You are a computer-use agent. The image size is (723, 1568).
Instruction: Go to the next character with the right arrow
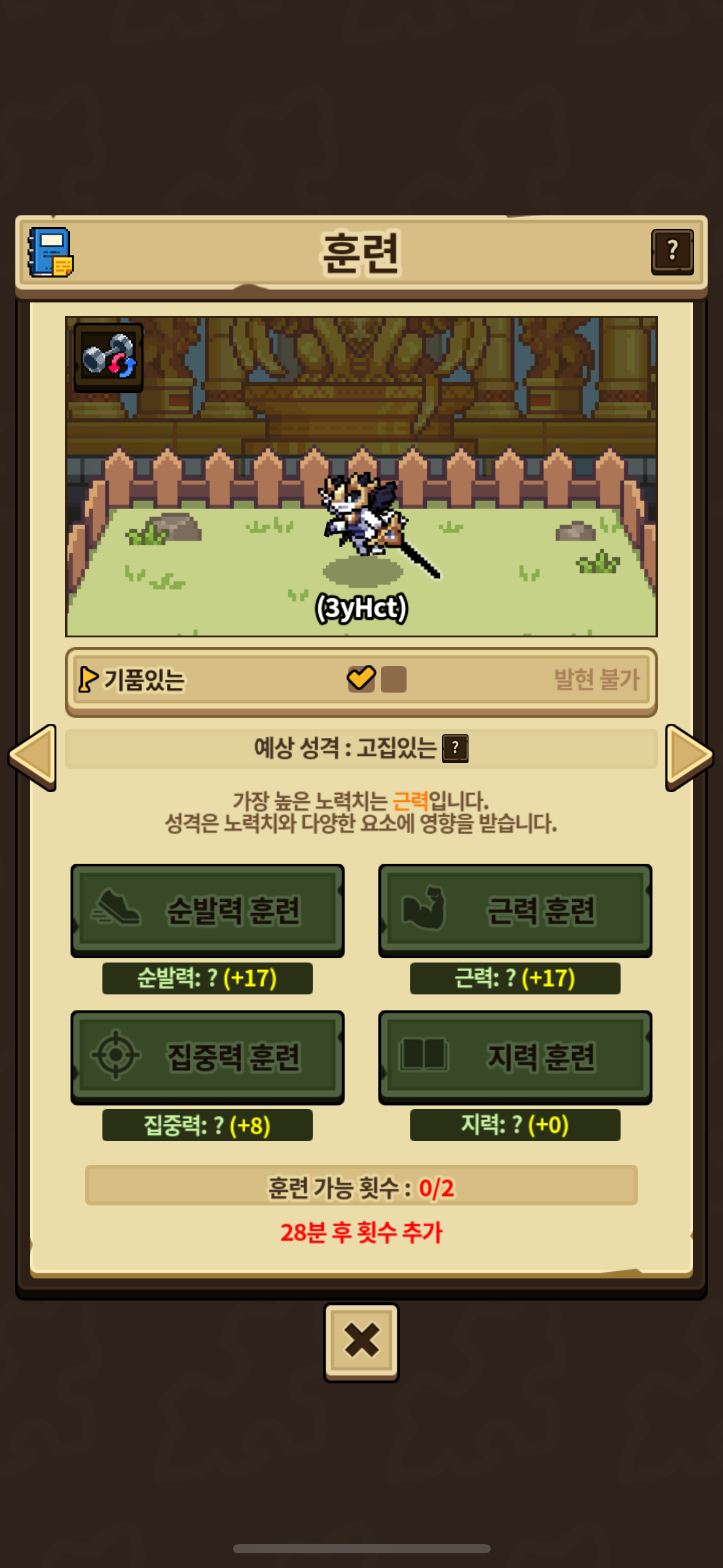pos(689,757)
